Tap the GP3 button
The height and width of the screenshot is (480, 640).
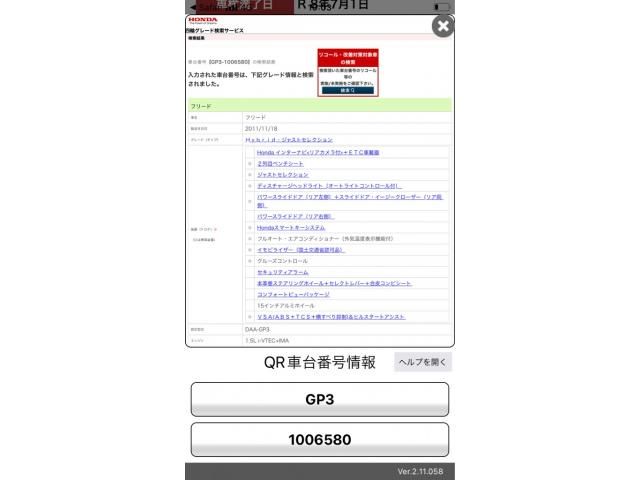pos(319,399)
